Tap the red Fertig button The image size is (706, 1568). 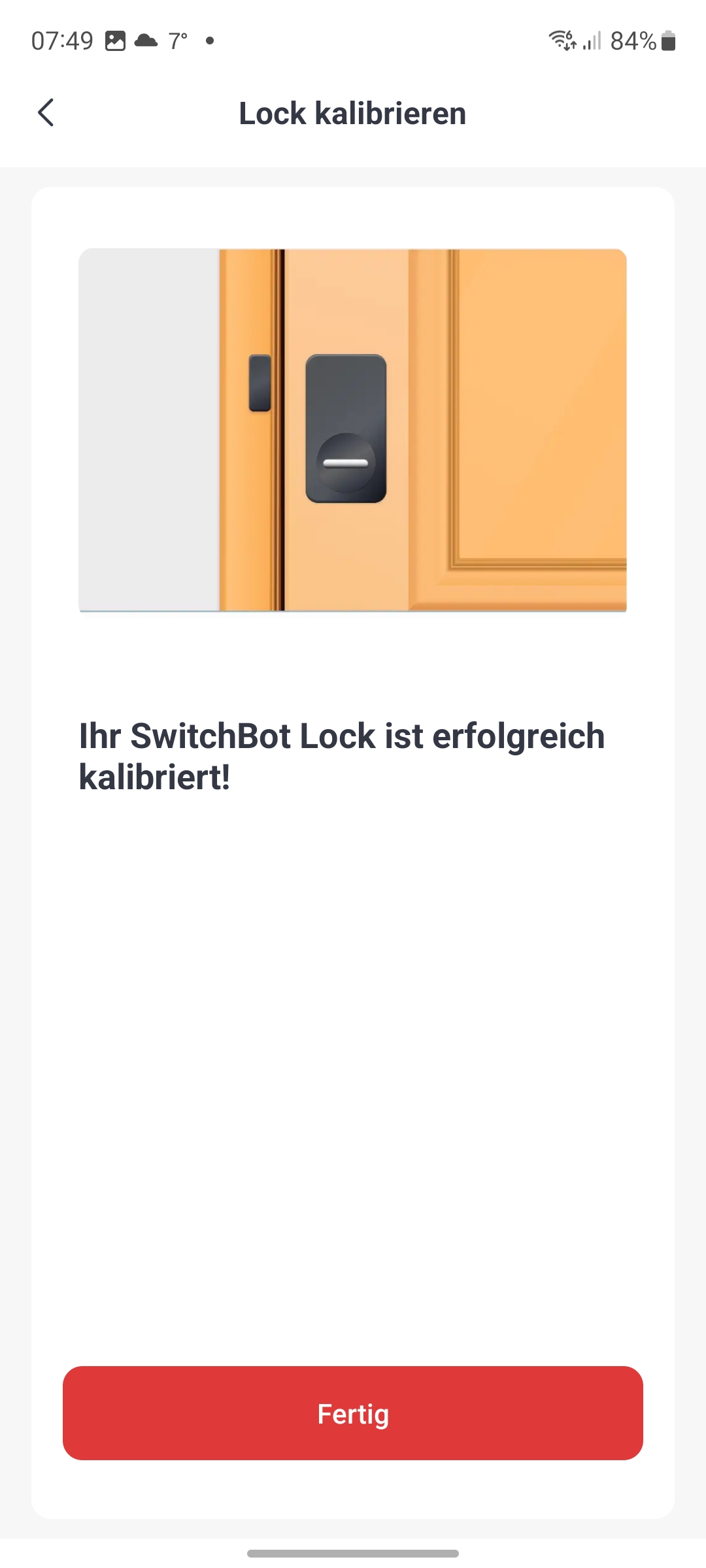point(353,1413)
